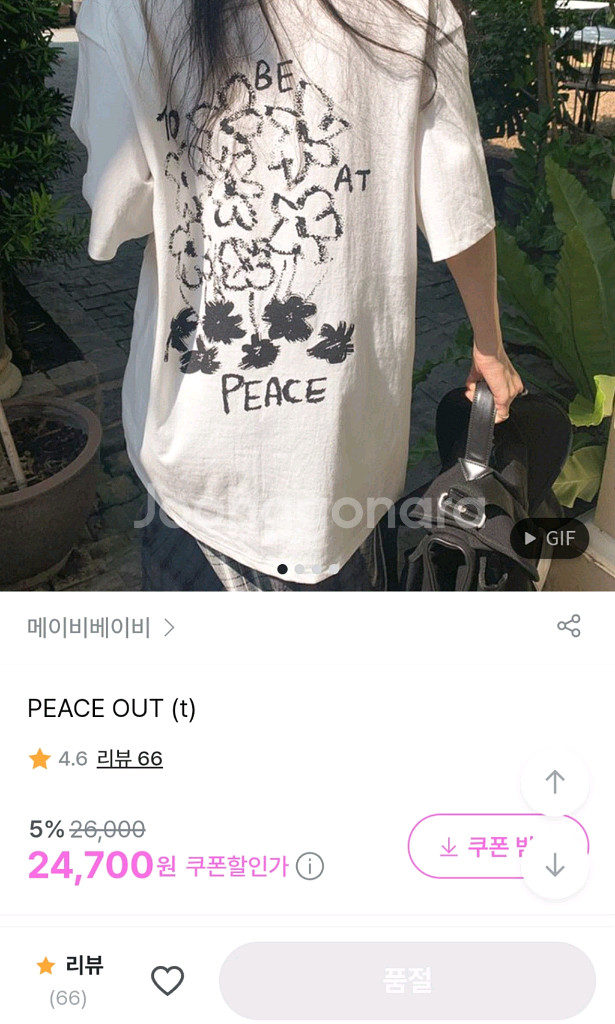This screenshot has height=1024, width=615.
Task: Open reviews from the bottom bar
Action: click(x=70, y=980)
